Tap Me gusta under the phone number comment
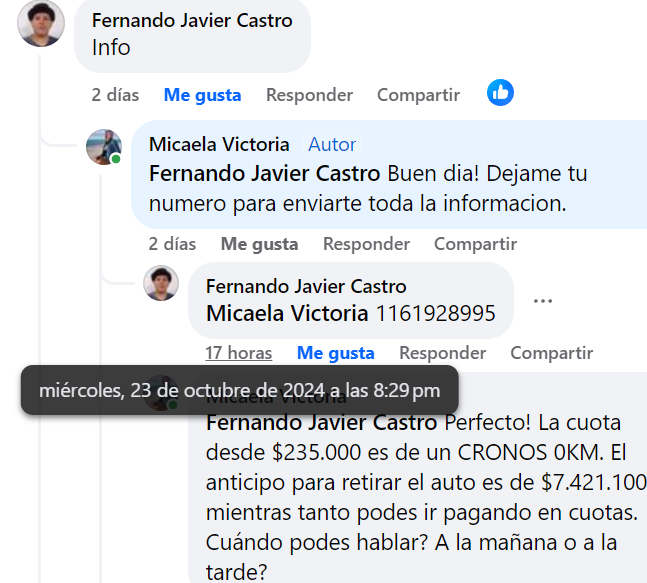Screen dimensions: 647x583 [335, 352]
